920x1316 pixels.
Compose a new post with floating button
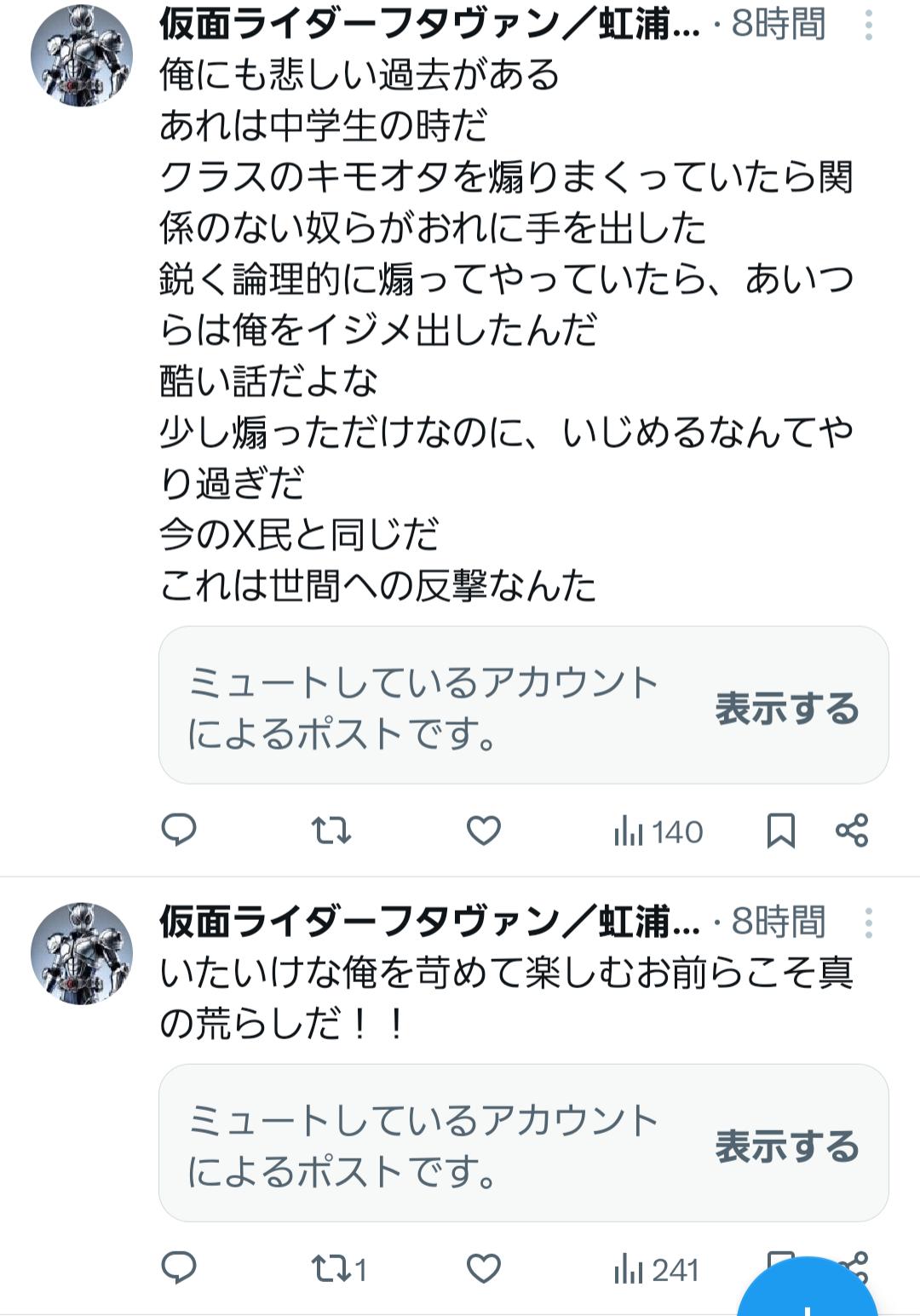click(x=808, y=1295)
